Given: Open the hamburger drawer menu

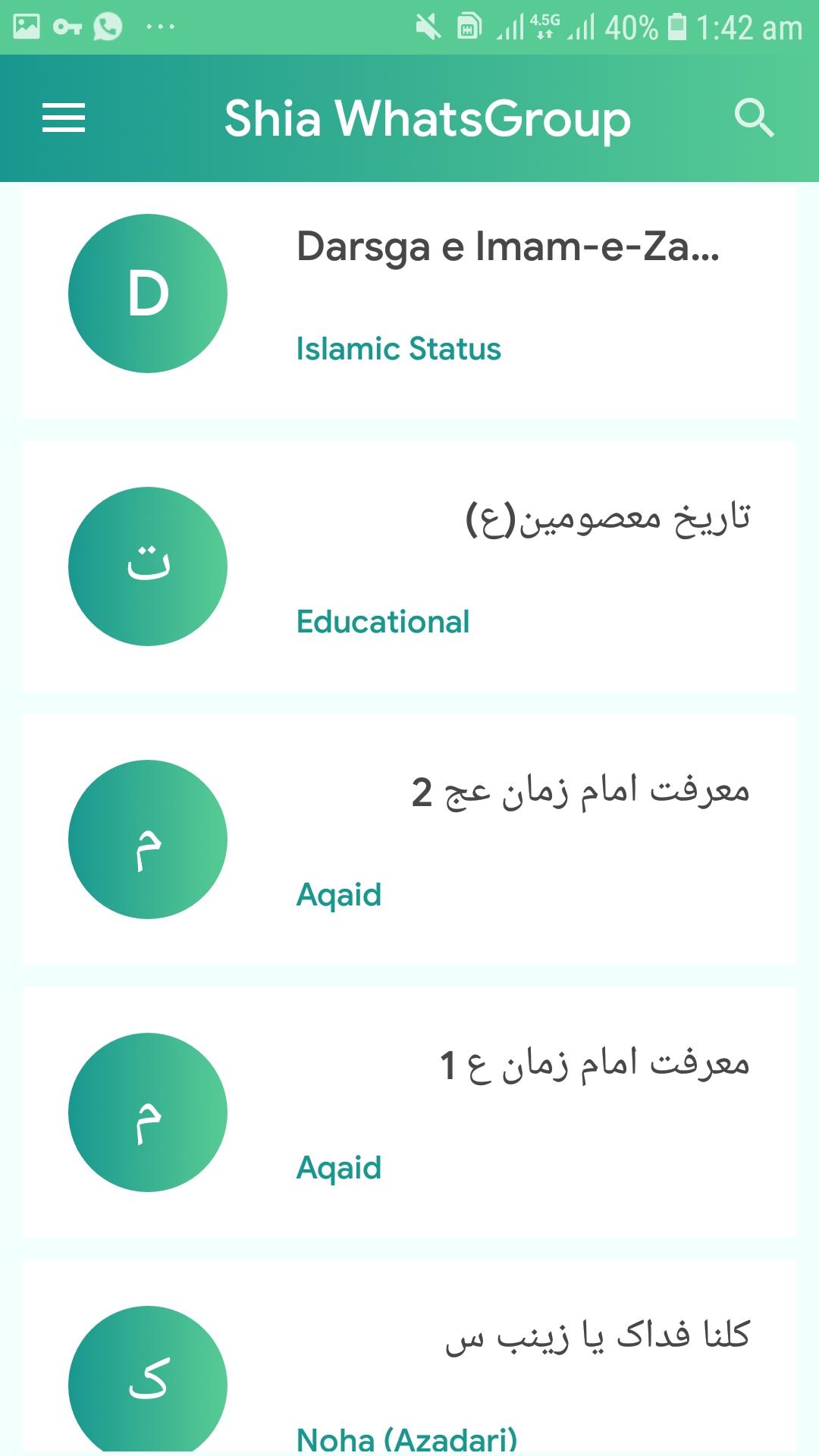Looking at the screenshot, I should point(64,118).
